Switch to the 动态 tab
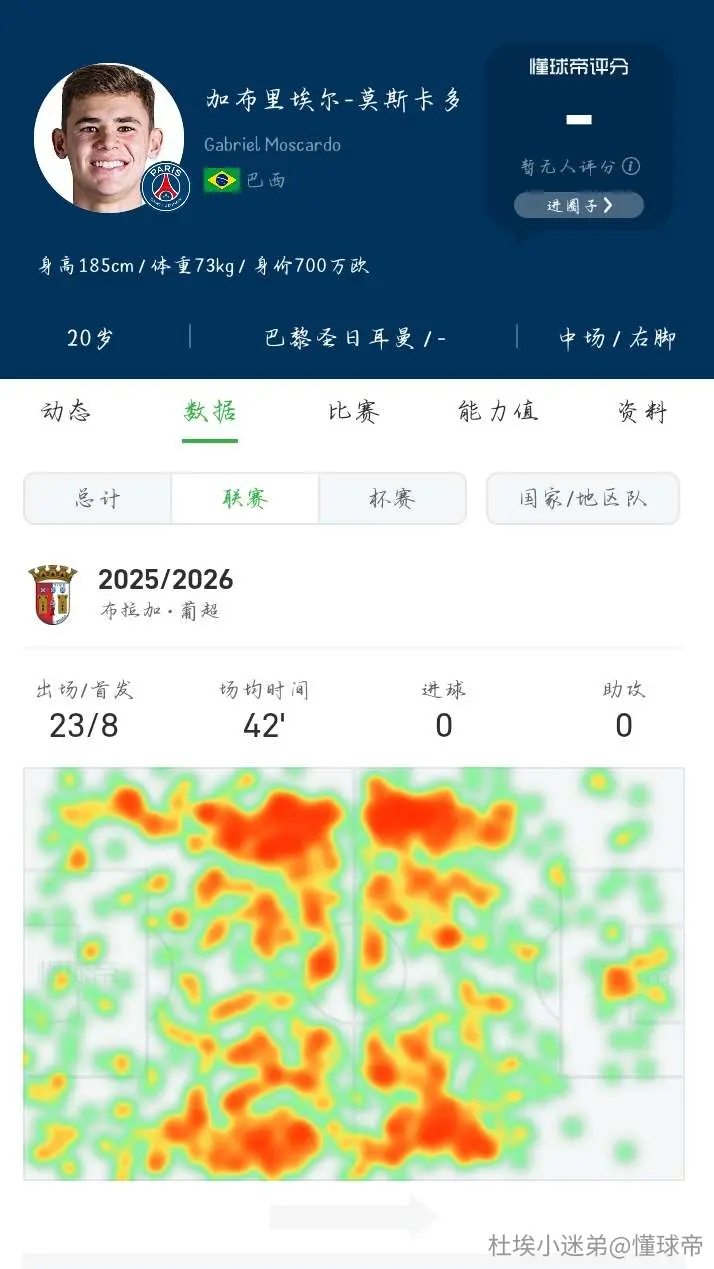The height and width of the screenshot is (1269, 714). click(66, 411)
